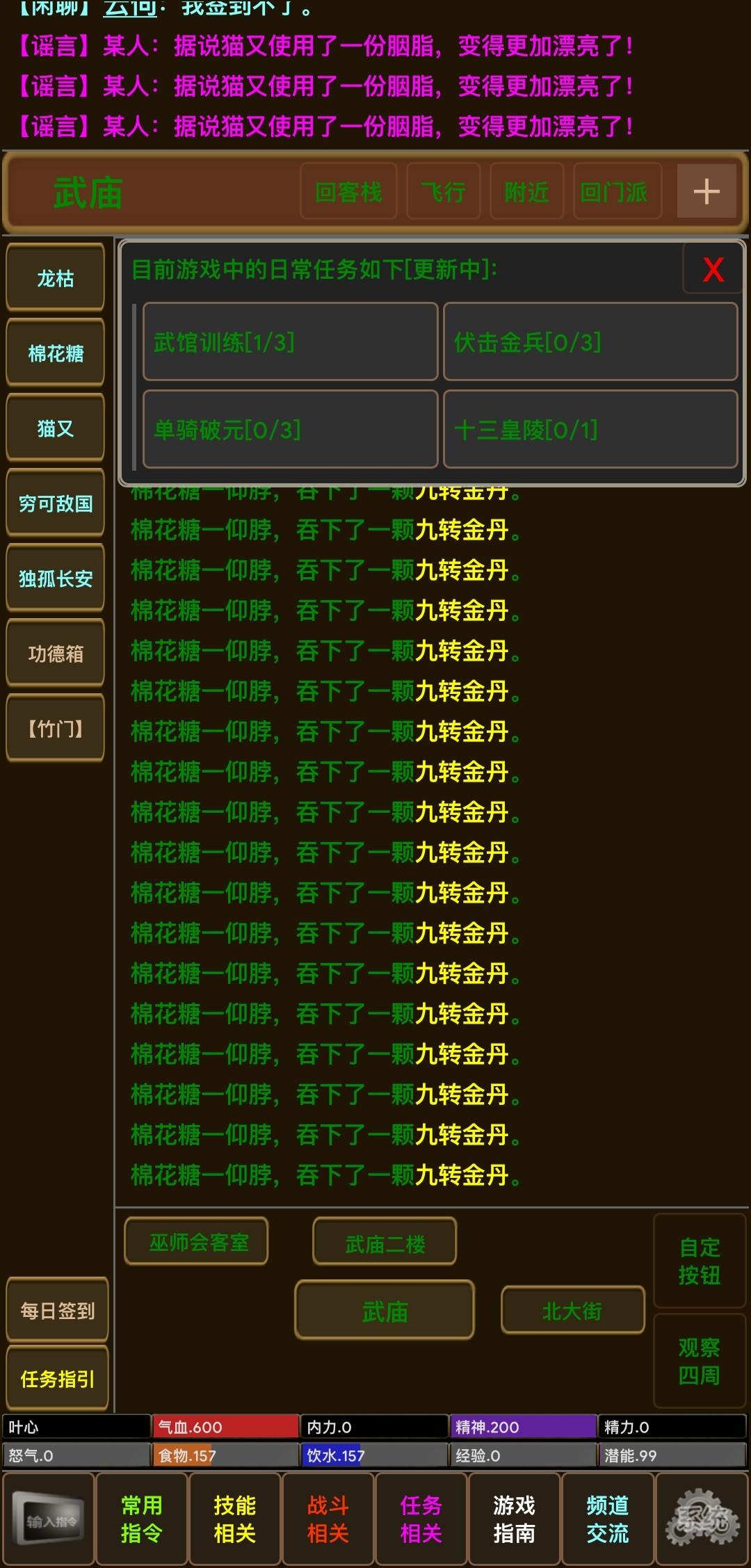Open the 频道交流 channel tab
The width and height of the screenshot is (751, 1568).
[607, 1519]
